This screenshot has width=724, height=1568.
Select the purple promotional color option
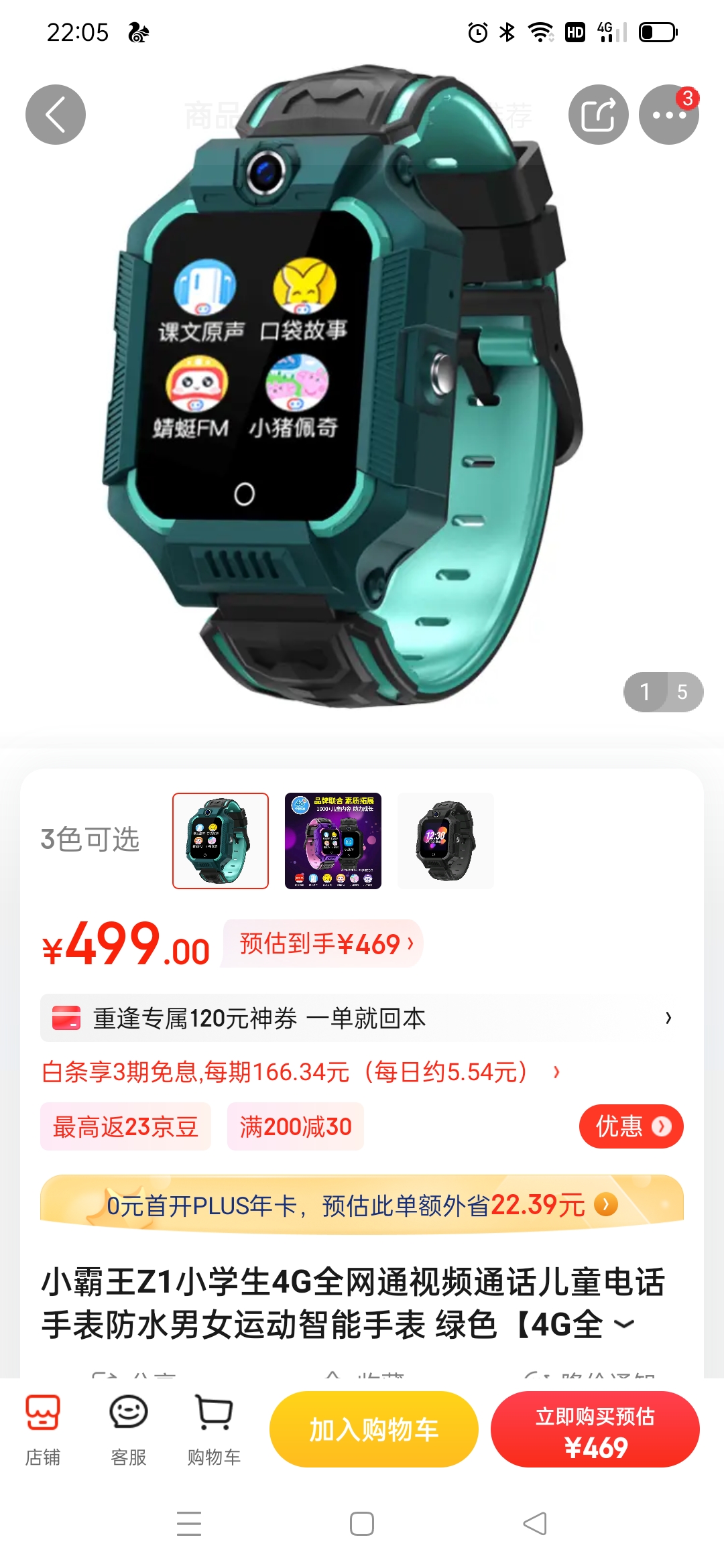[x=333, y=841]
